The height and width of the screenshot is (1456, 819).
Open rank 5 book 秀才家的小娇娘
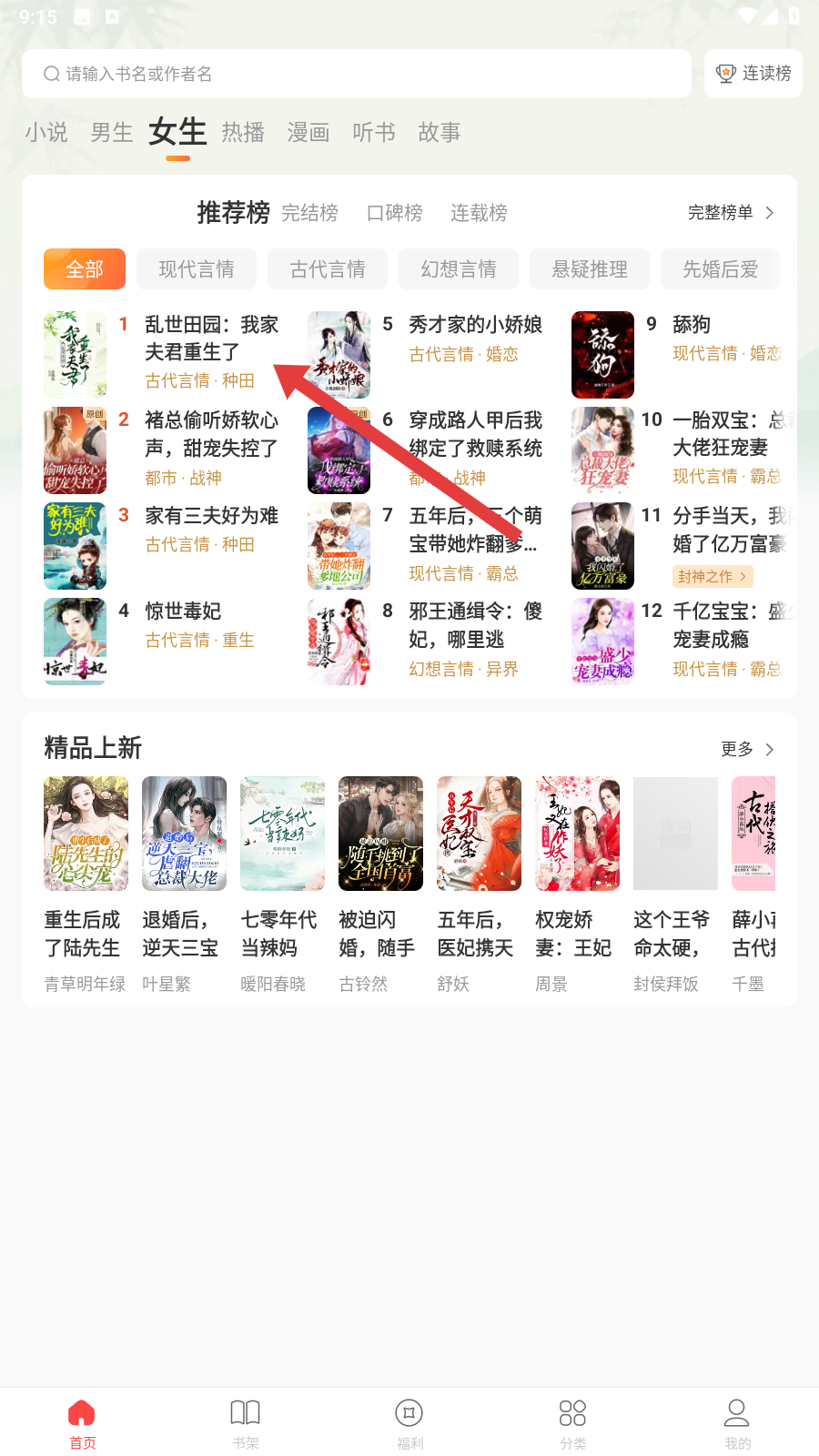tap(475, 325)
